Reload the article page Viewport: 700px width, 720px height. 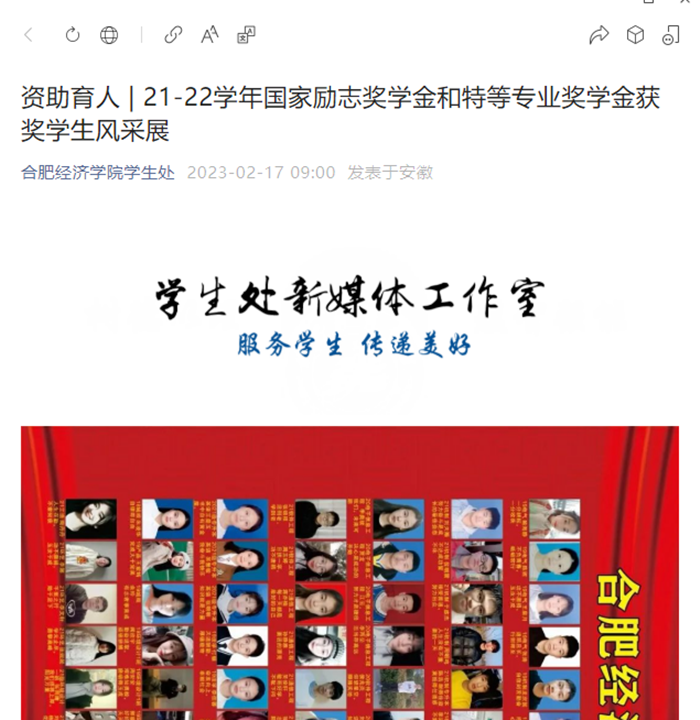pos(72,35)
